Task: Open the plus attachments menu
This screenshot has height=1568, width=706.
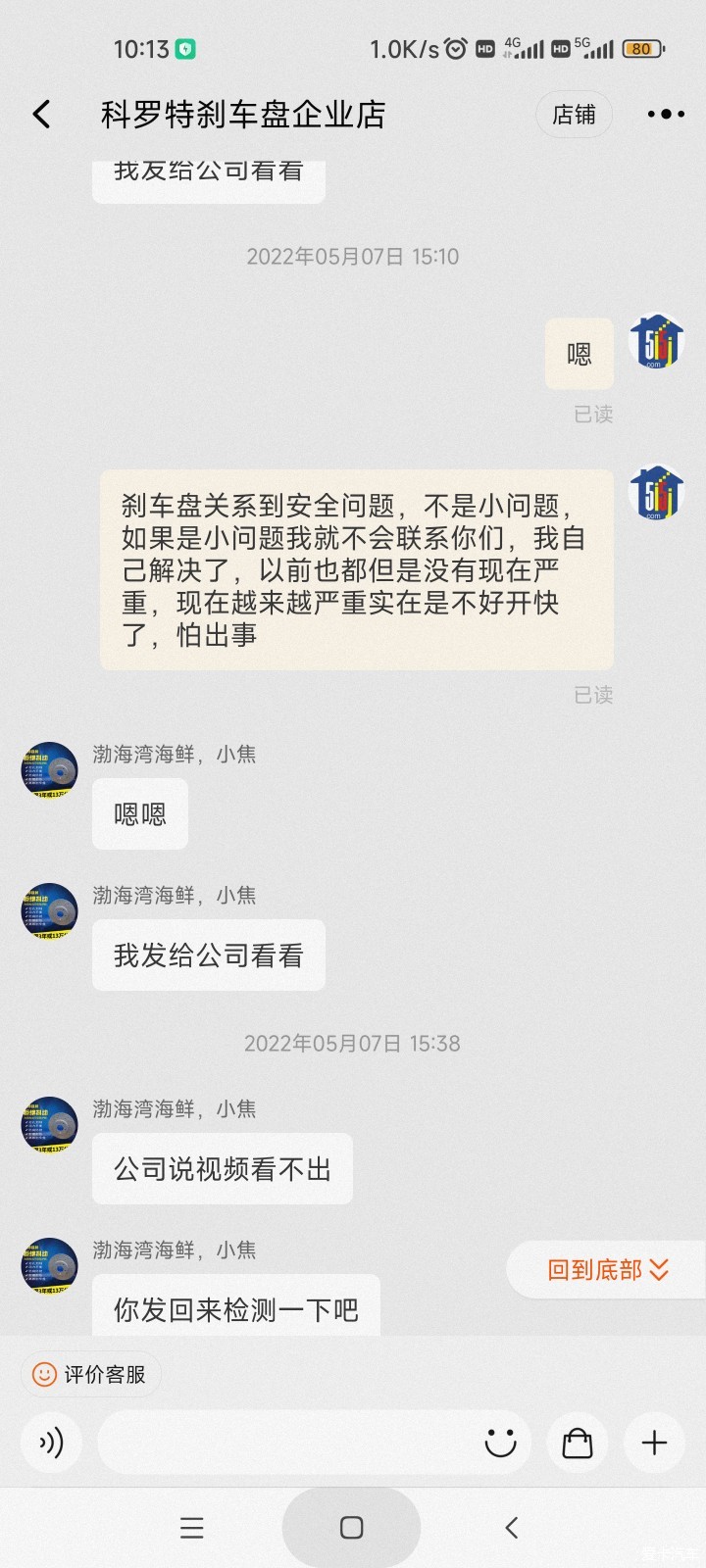Action: coord(654,1443)
